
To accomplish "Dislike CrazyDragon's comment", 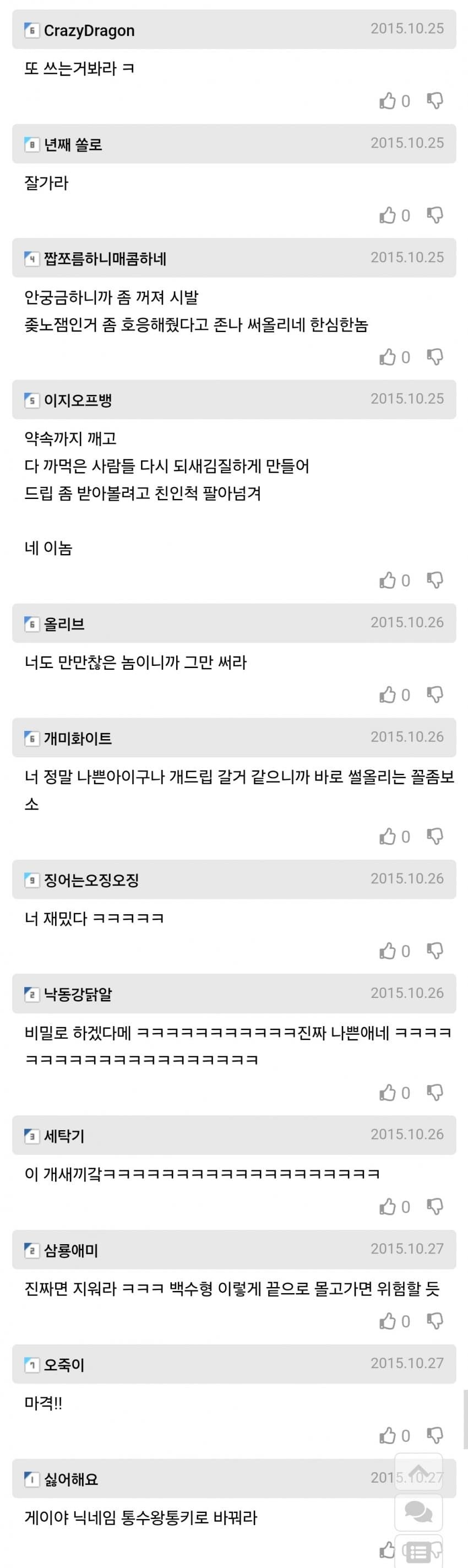I will 434,100.
